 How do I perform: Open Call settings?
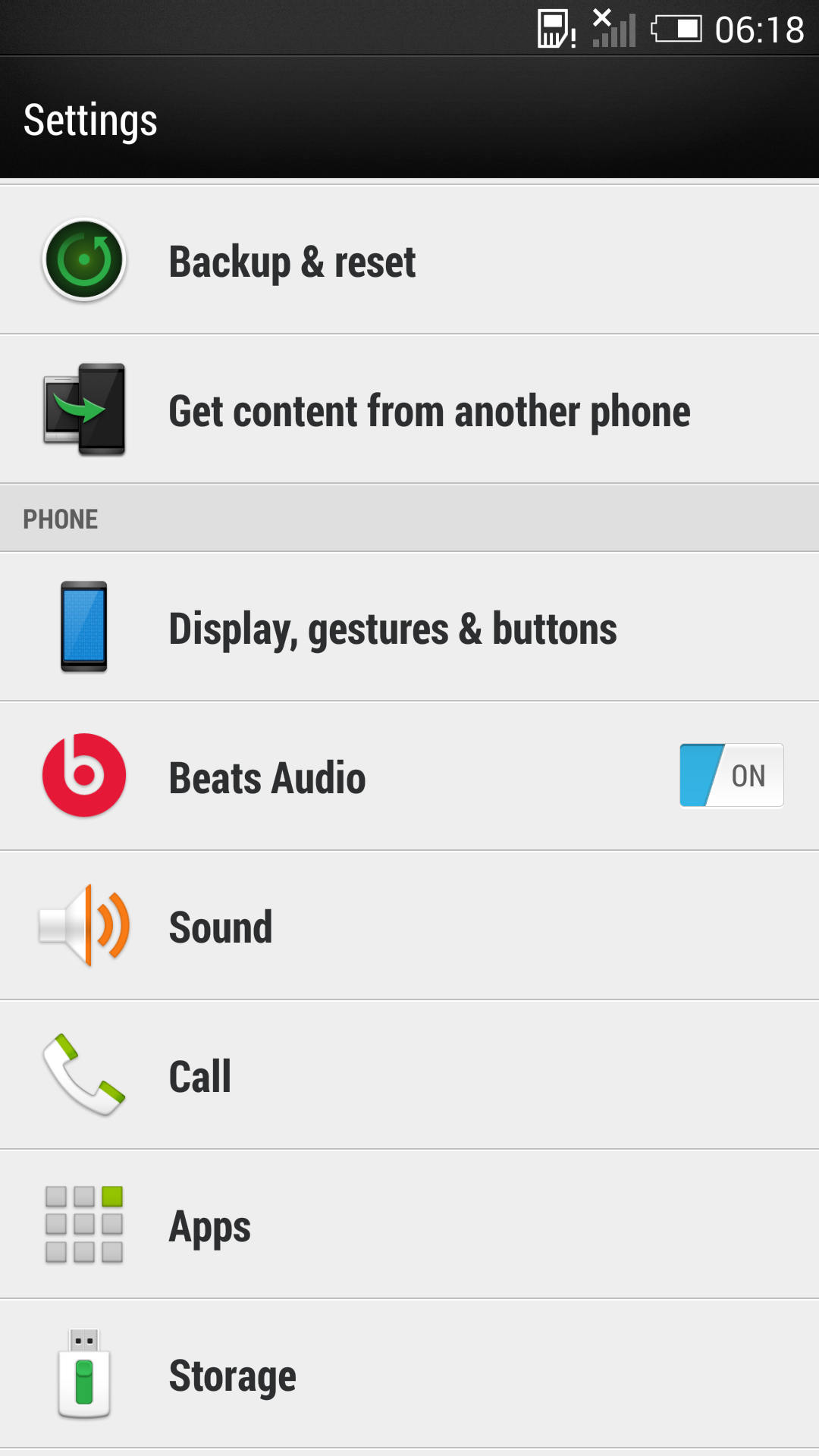click(409, 1075)
